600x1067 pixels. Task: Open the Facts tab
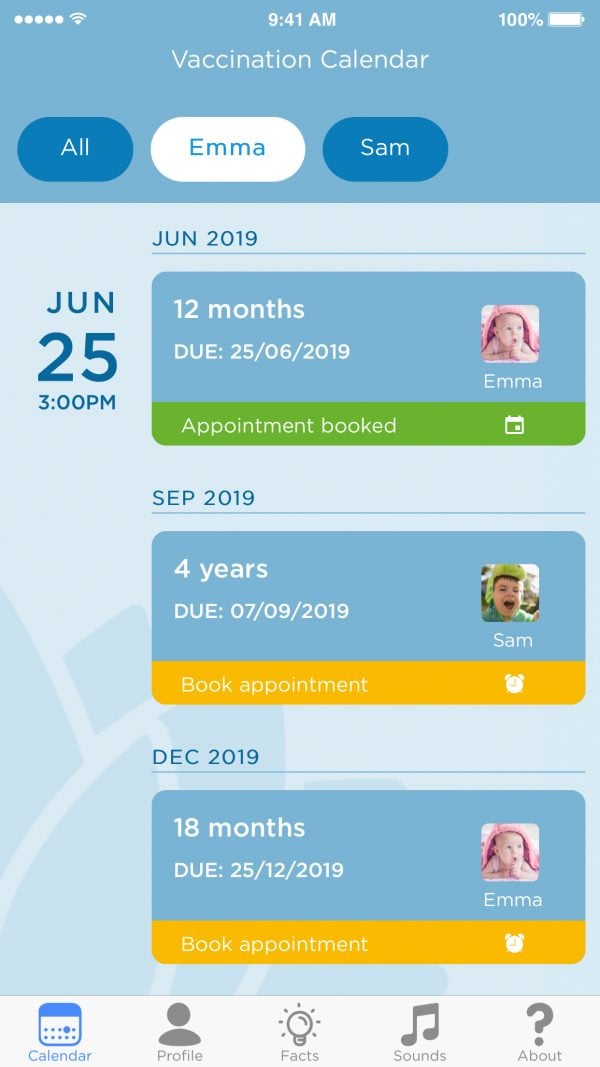(299, 1032)
